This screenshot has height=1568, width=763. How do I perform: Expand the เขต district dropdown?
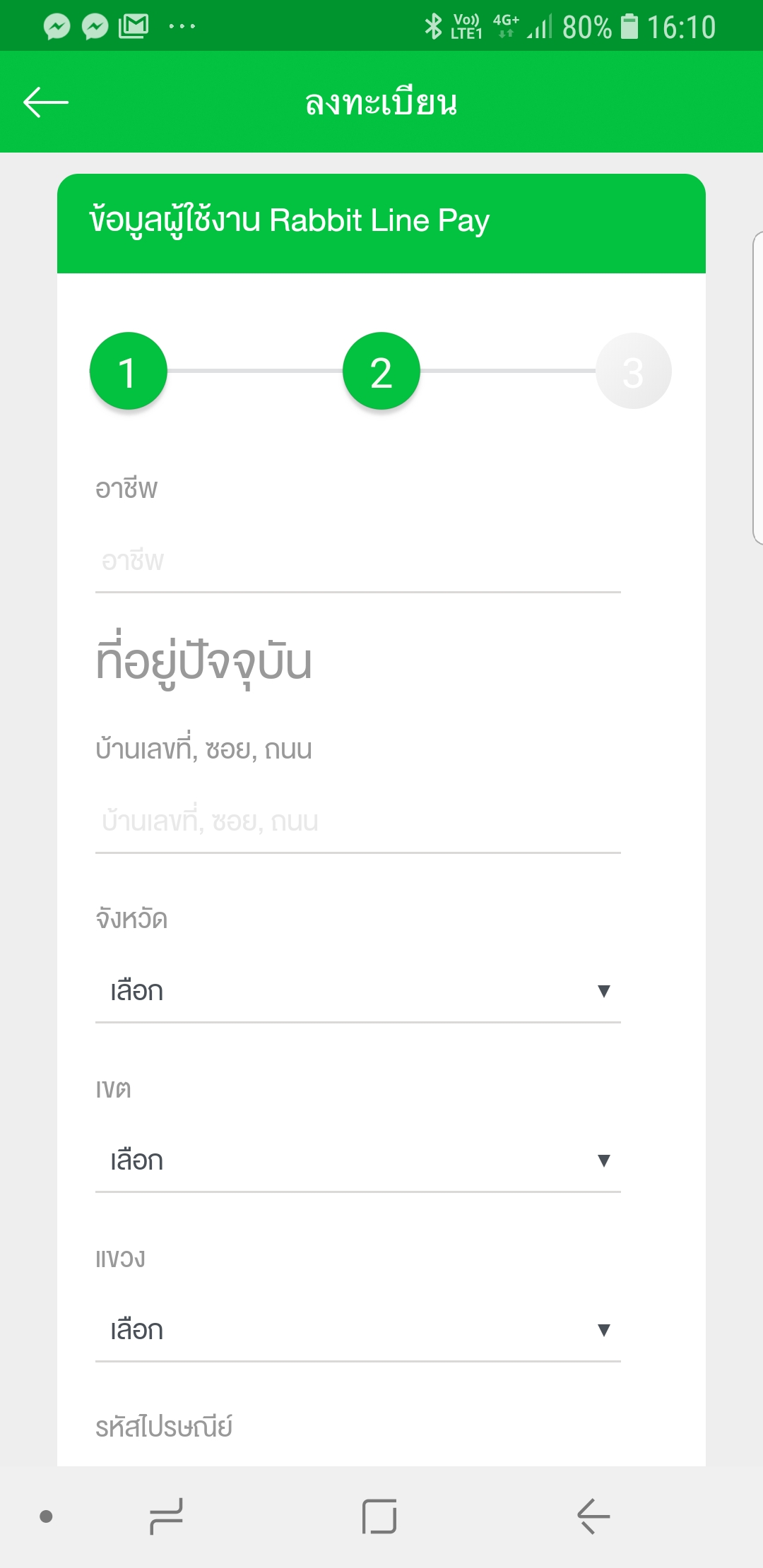[x=357, y=1160]
